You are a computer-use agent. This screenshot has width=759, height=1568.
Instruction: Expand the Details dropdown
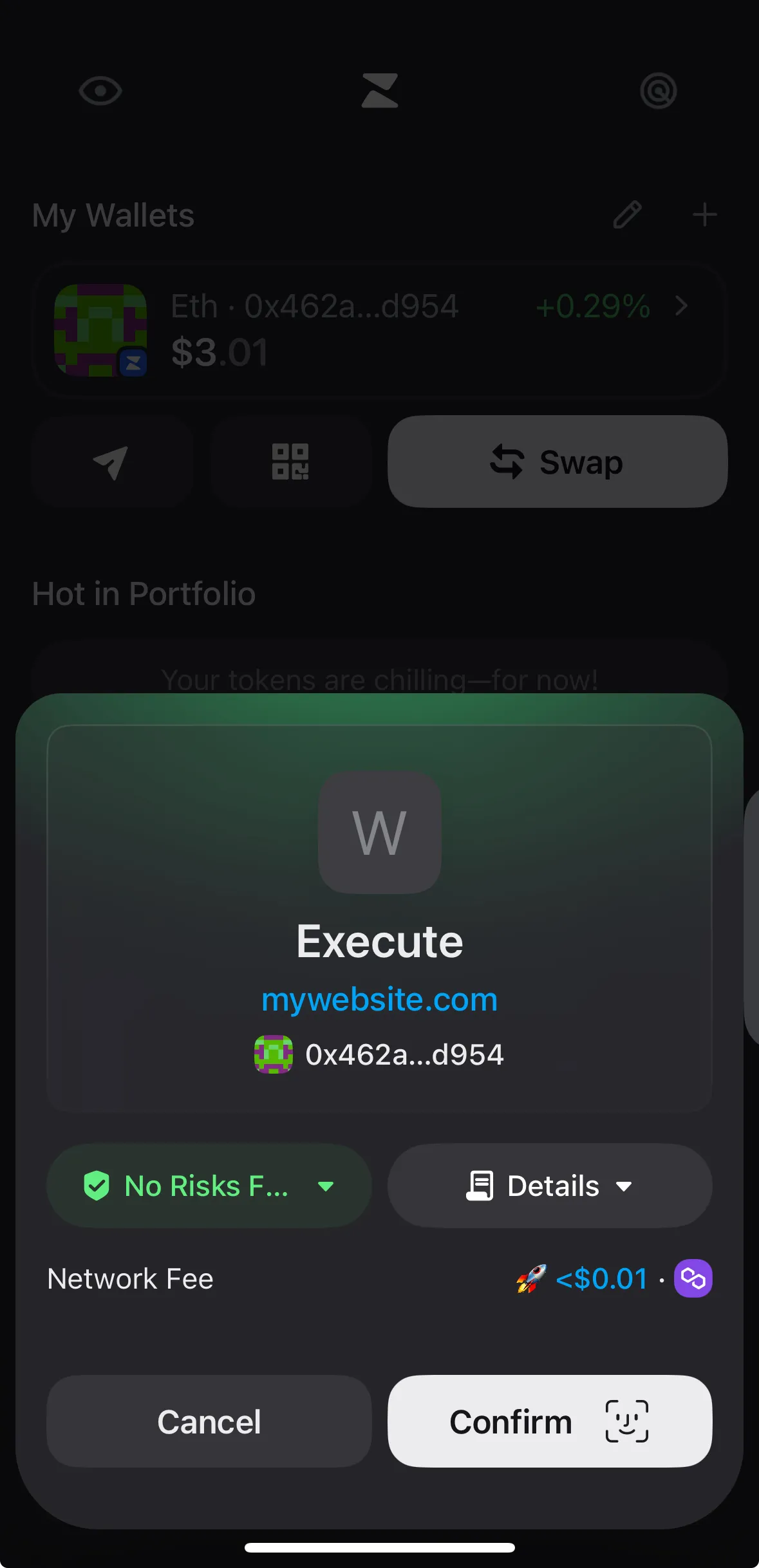click(549, 1186)
